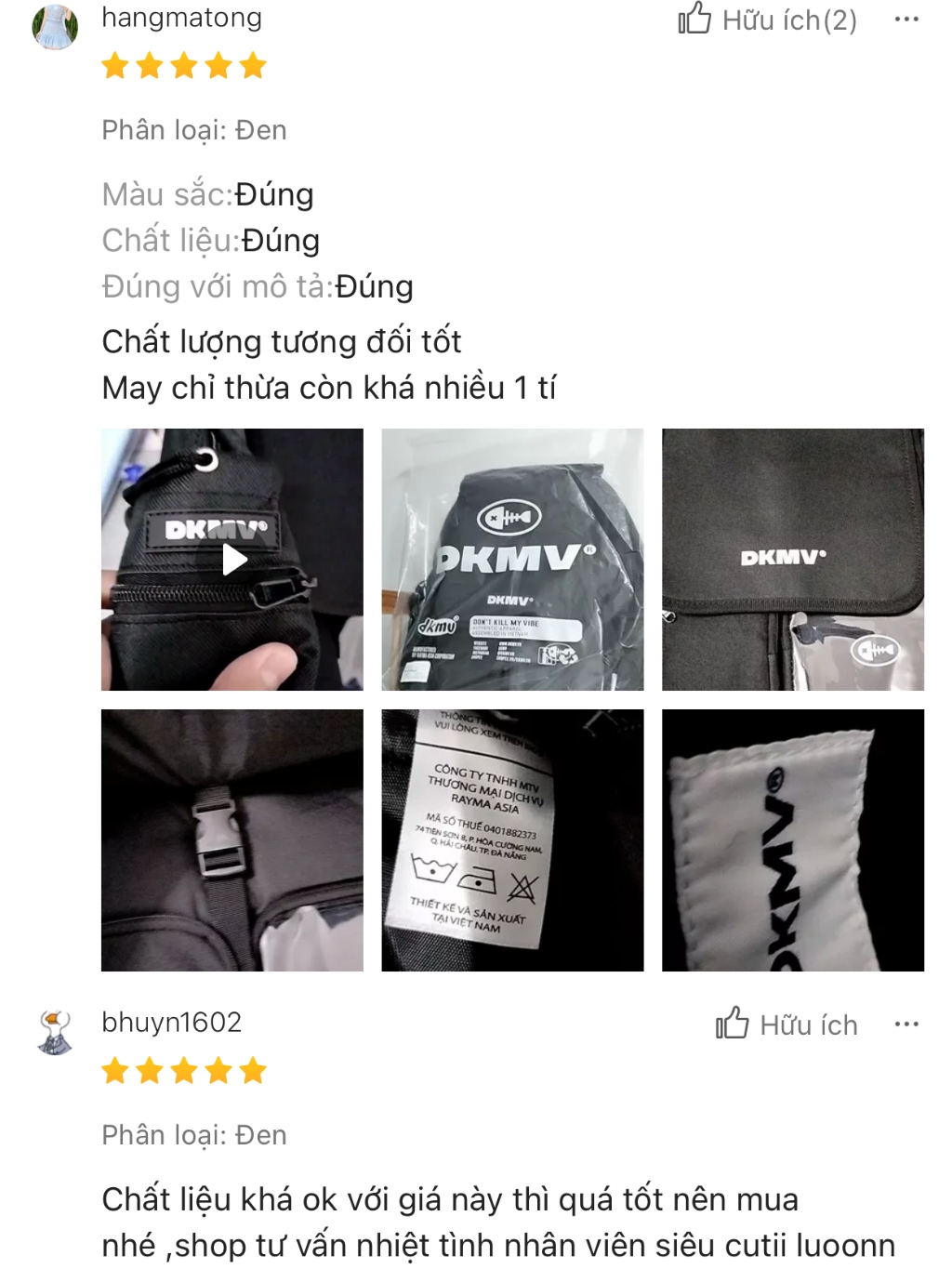
Task: Open photo of white DKMV tag
Action: (x=792, y=840)
